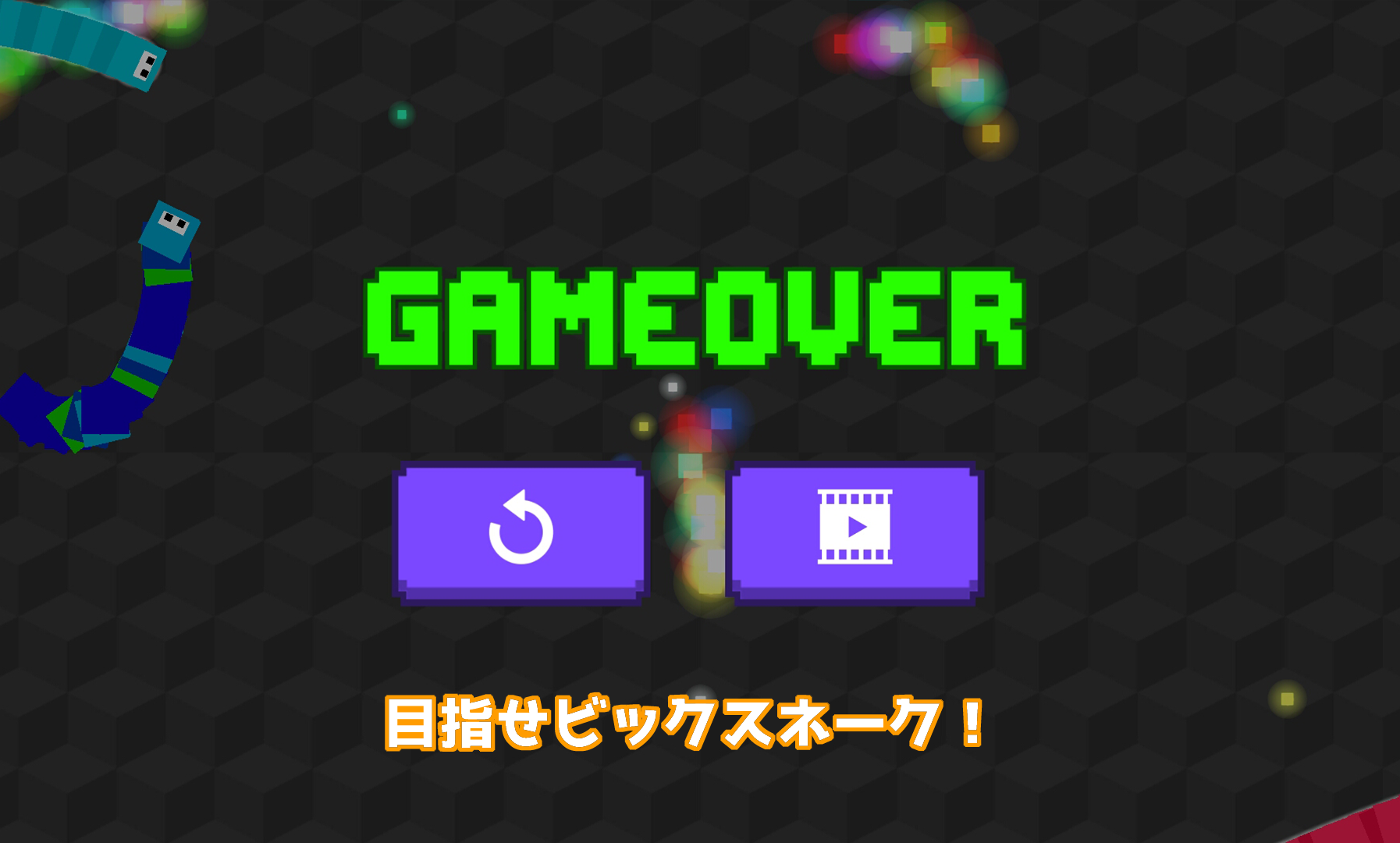Restart the game with the retry button
1400x843 pixels.
521,532
